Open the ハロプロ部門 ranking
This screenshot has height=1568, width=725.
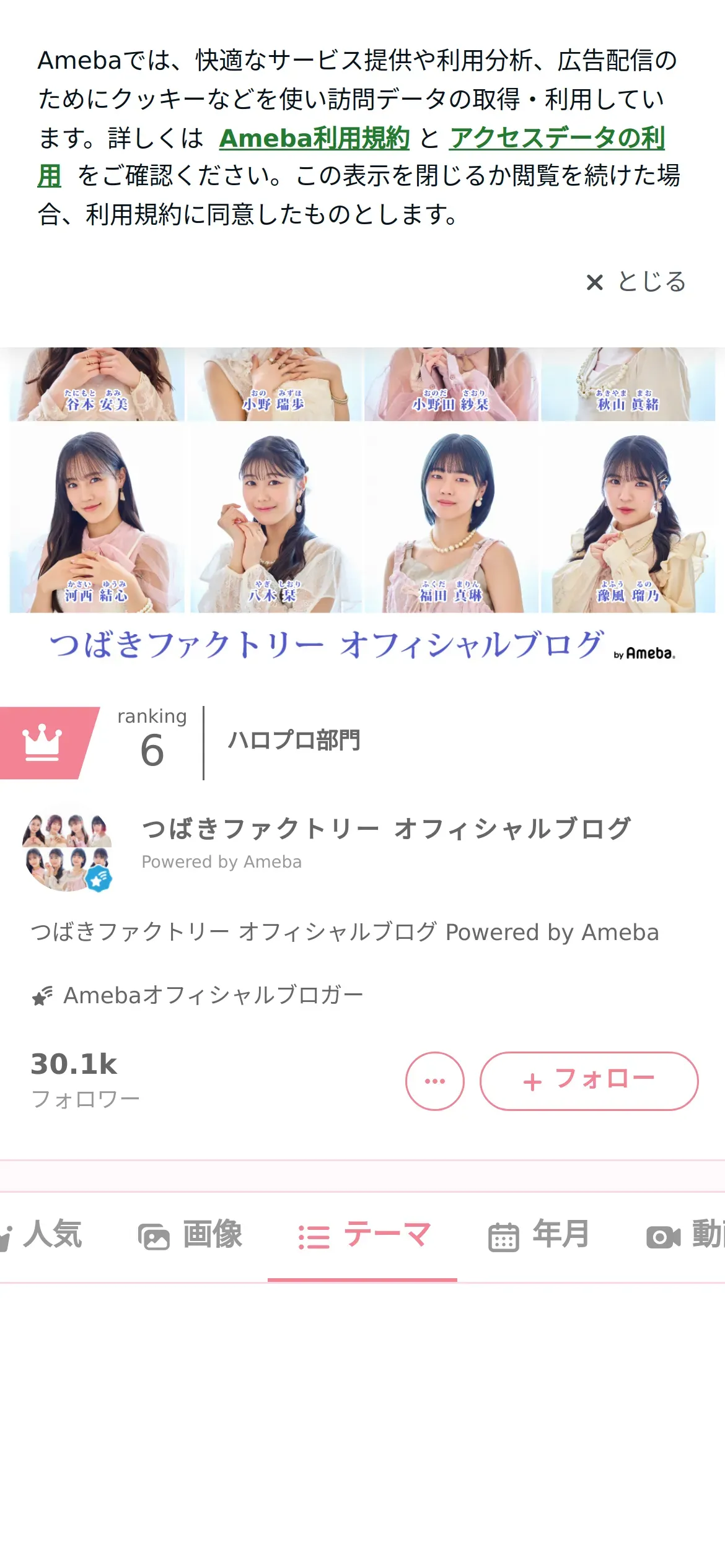tap(294, 741)
